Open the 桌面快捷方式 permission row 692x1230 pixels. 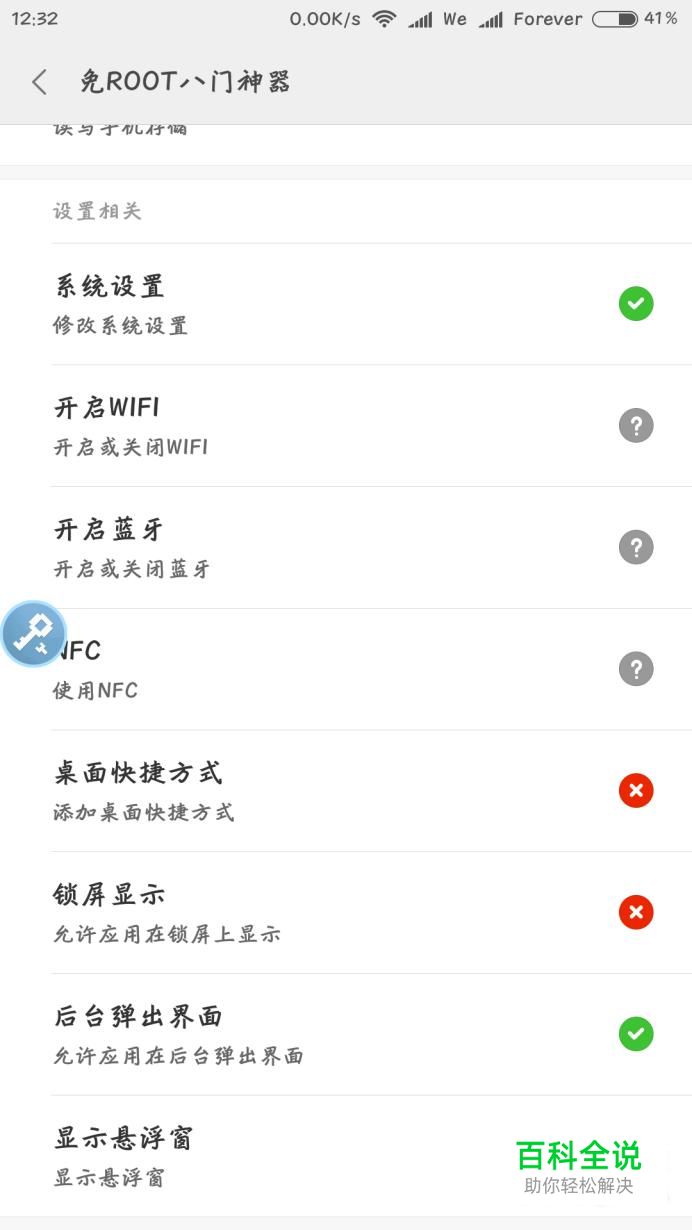346,792
